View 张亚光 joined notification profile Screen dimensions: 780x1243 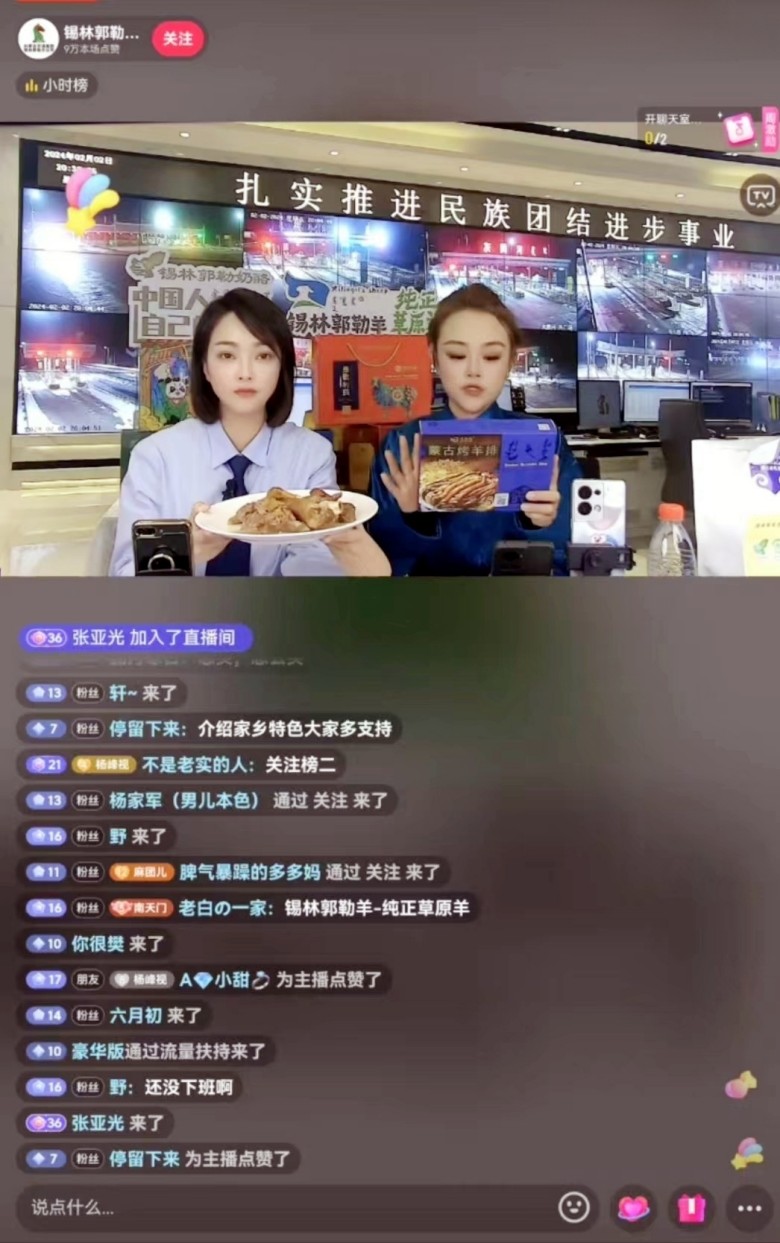[x=98, y=638]
